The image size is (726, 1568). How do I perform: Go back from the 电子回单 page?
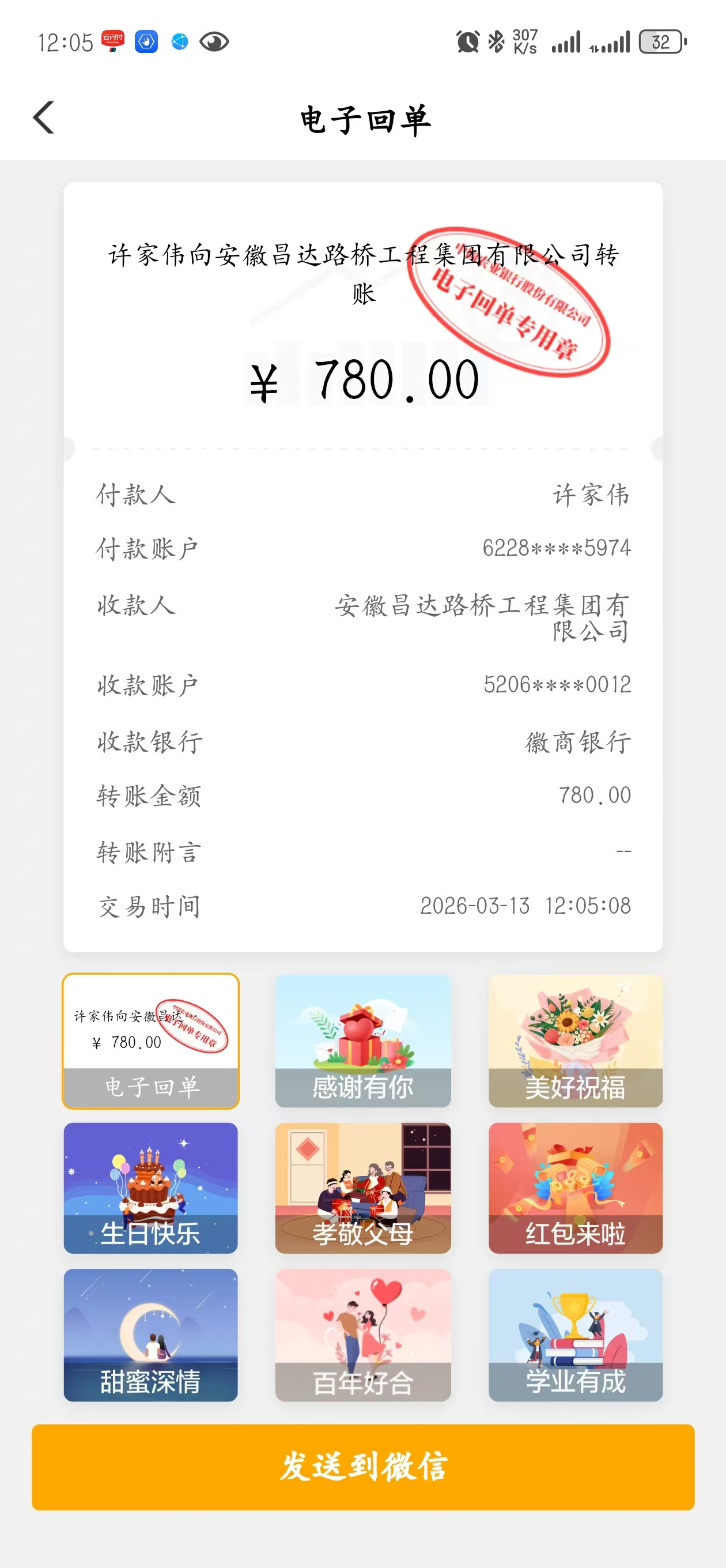(x=44, y=118)
